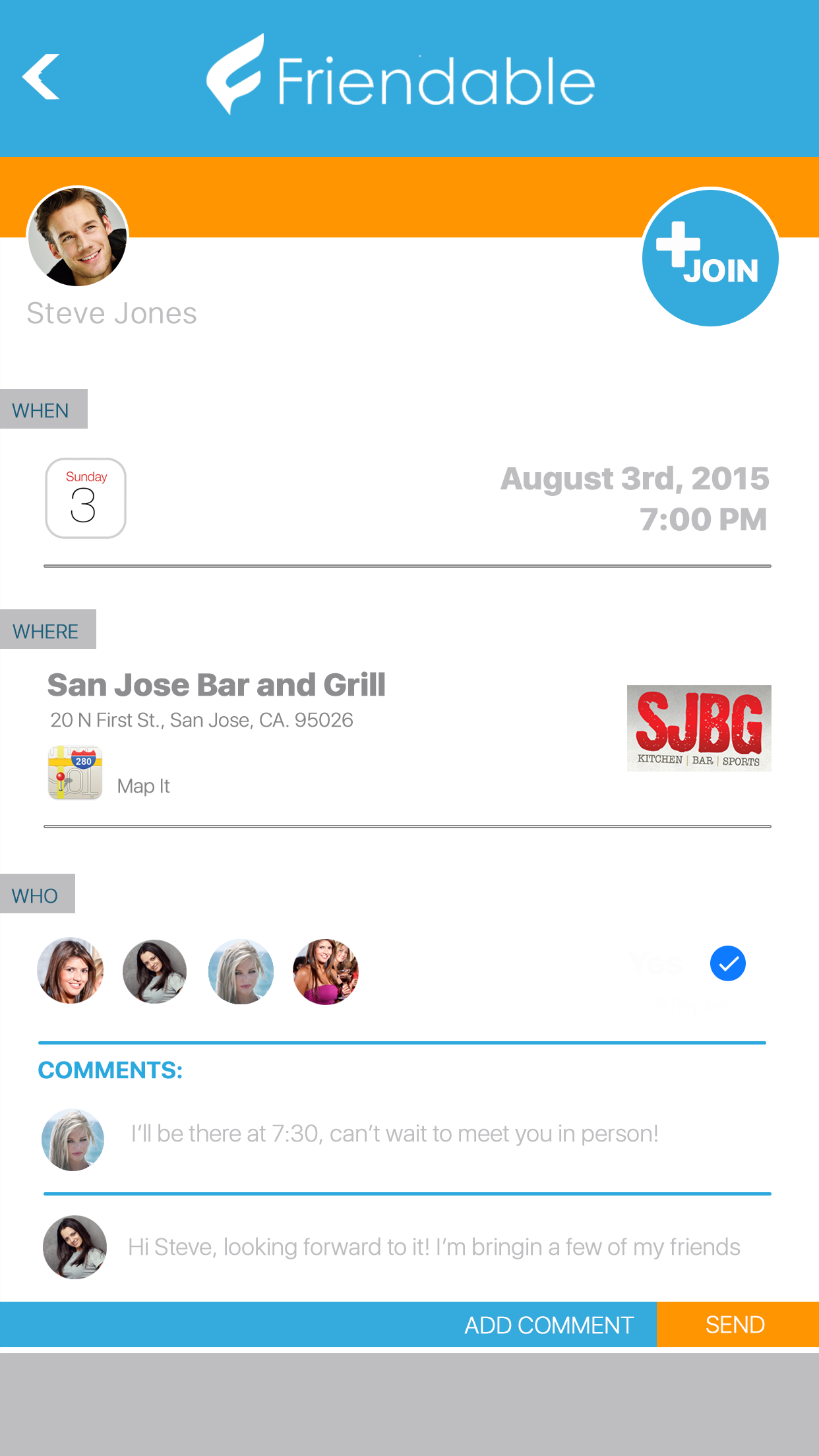The height and width of the screenshot is (1456, 819).
Task: Tap Map It to view location
Action: 142,786
